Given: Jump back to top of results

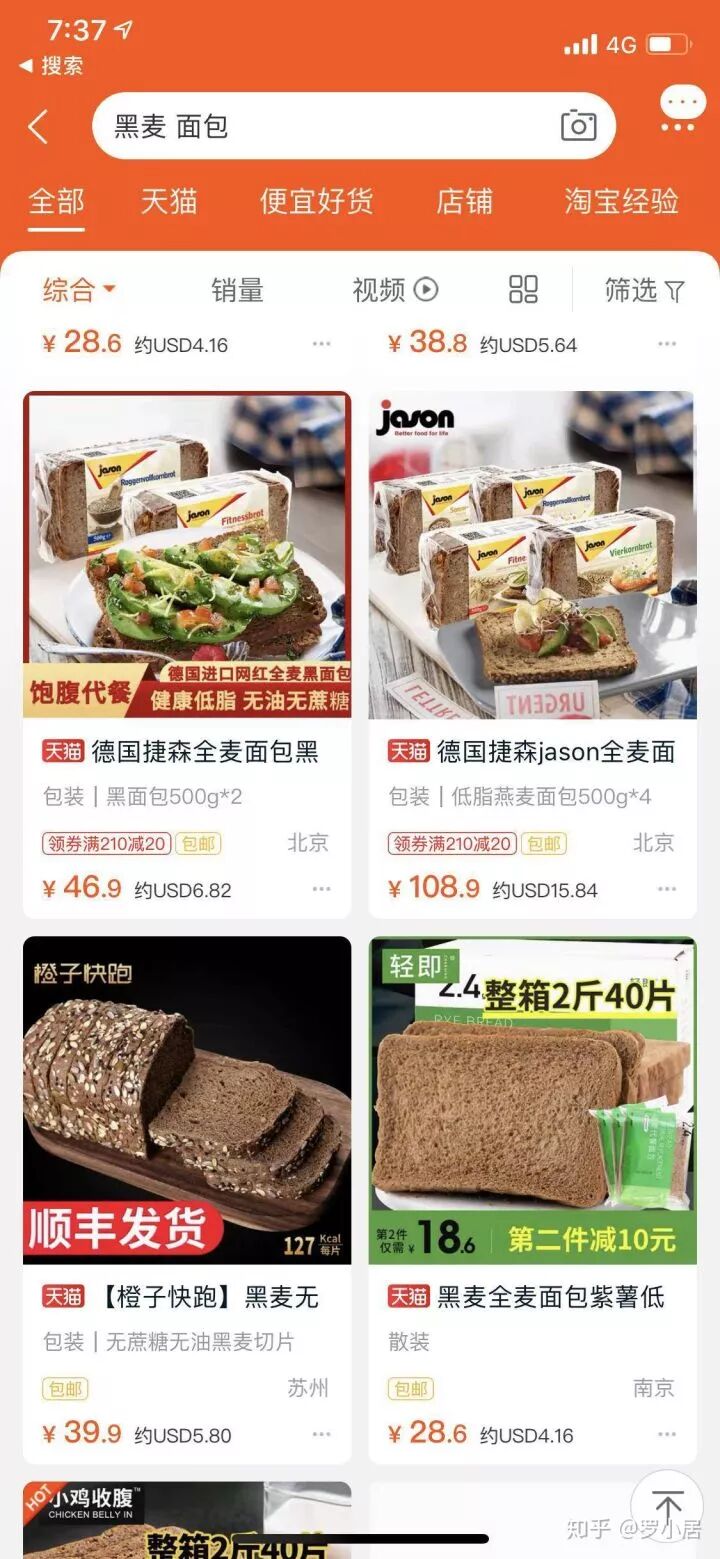Looking at the screenshot, I should (667, 1505).
